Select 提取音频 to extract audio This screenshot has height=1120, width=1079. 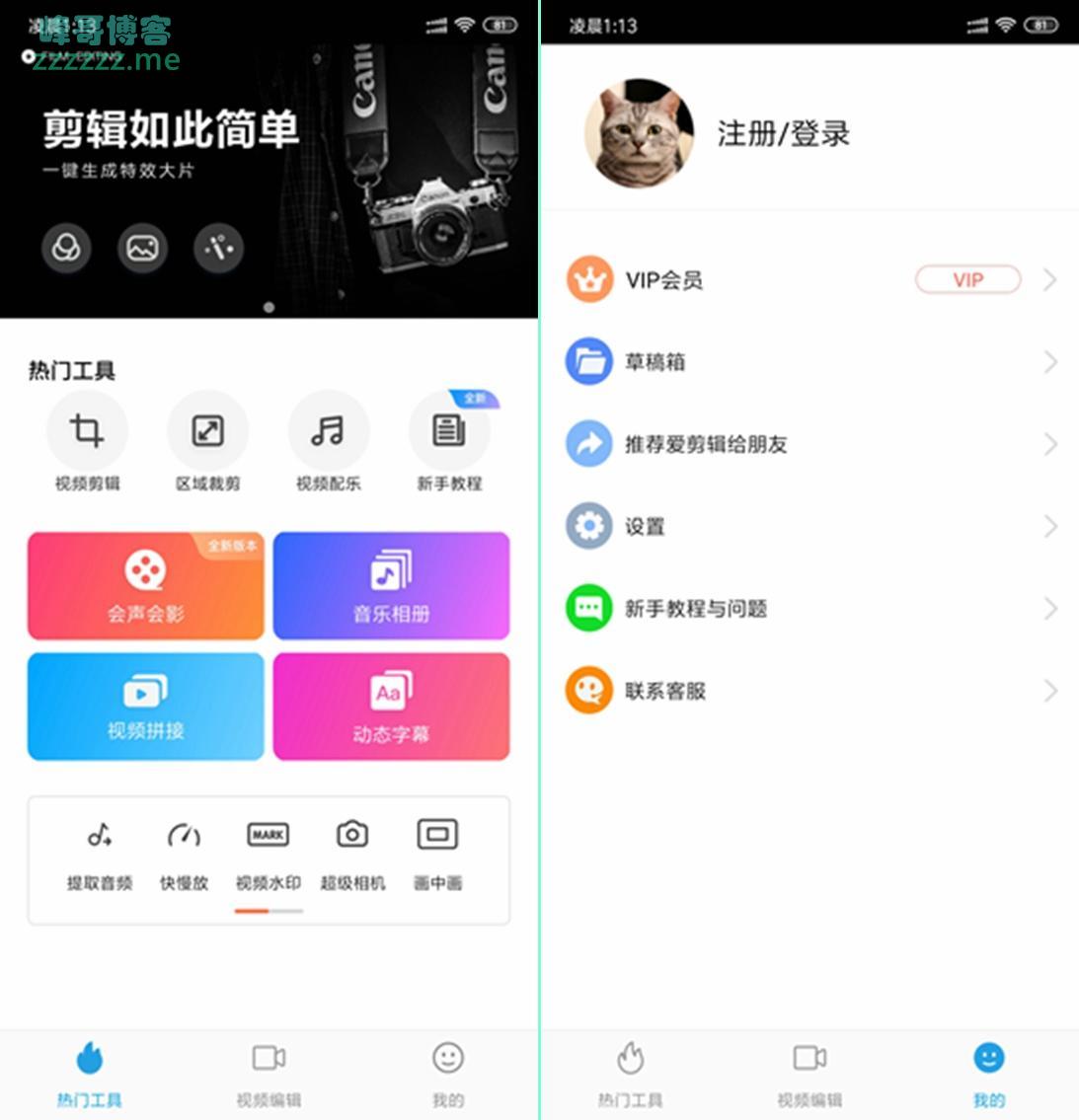point(100,853)
